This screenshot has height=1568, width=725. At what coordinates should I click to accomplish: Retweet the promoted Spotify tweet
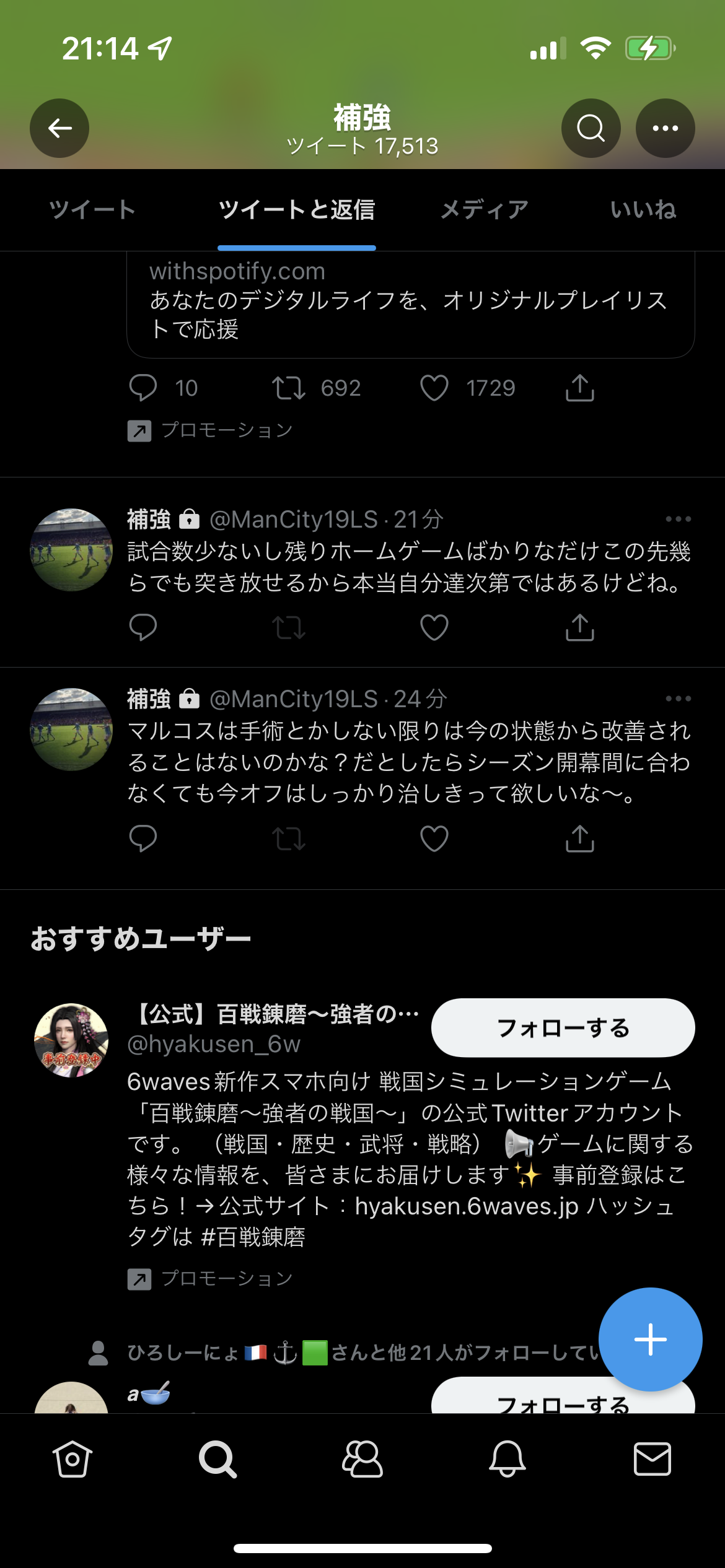(x=289, y=388)
